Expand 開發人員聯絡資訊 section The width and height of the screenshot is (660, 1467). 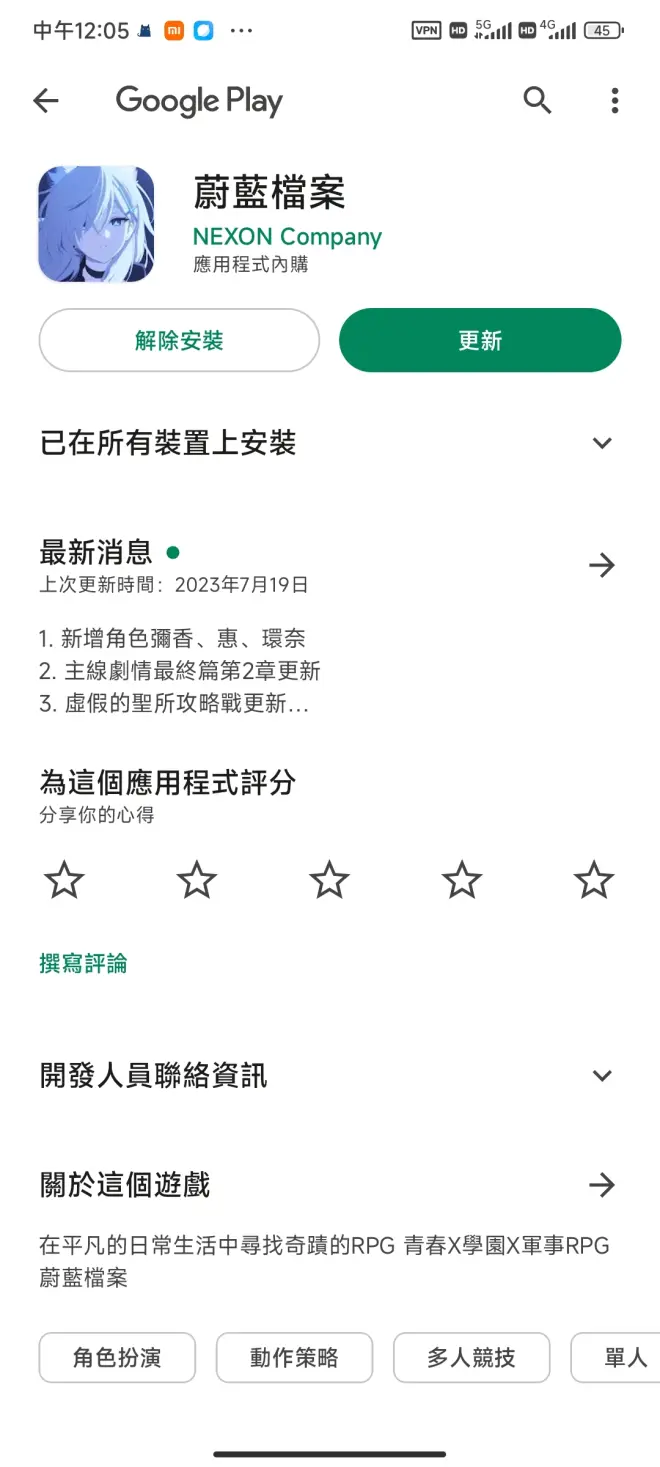(x=601, y=1076)
